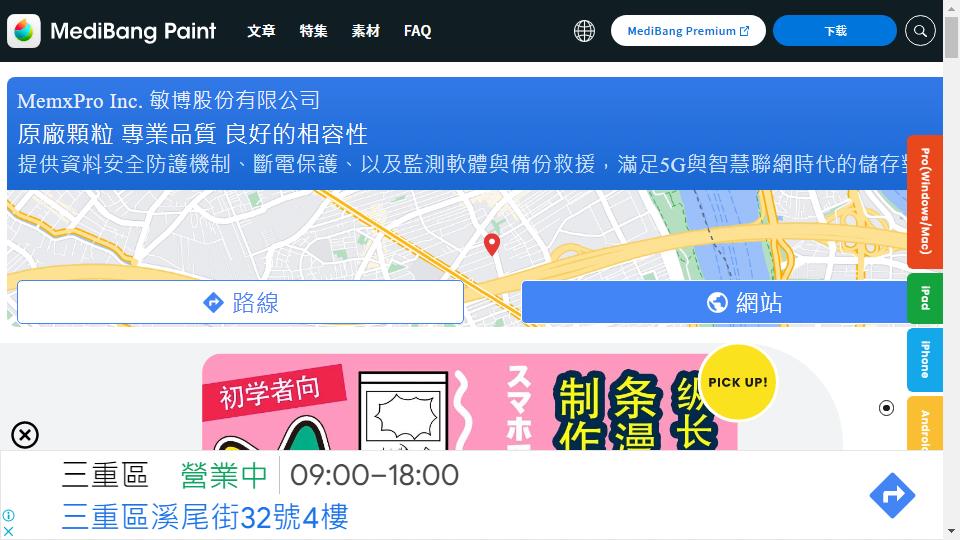Screen dimensions: 960x540
Task: Open the advertiser's 網站 button
Action: click(730, 302)
